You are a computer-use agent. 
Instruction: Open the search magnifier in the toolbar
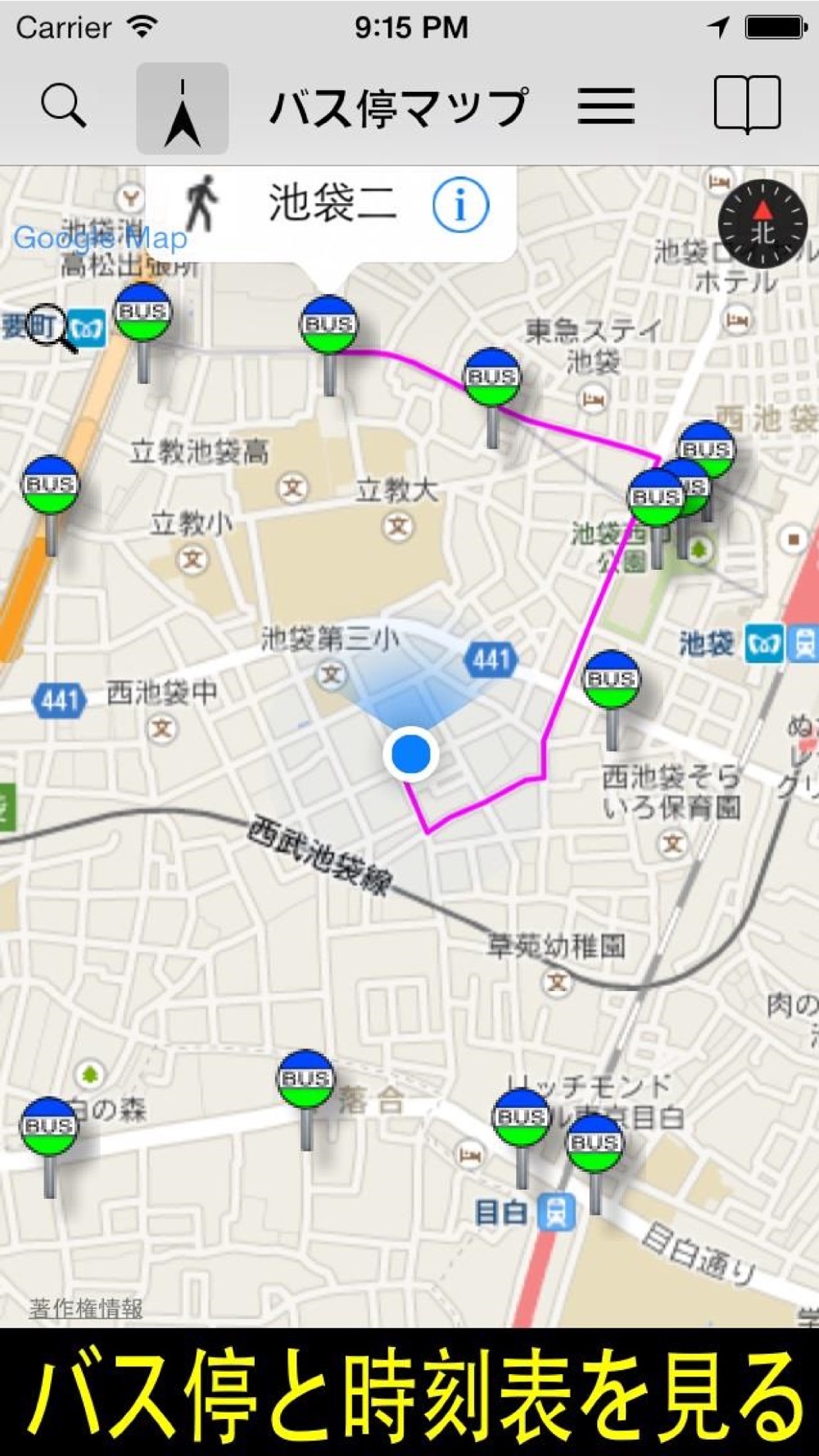tap(63, 106)
